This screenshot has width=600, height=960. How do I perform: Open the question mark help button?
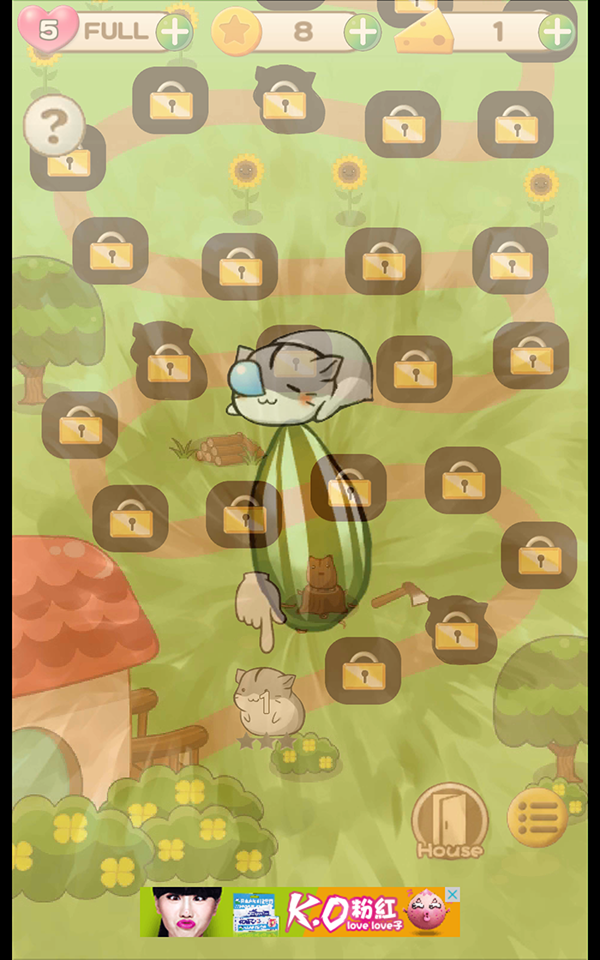tap(54, 125)
